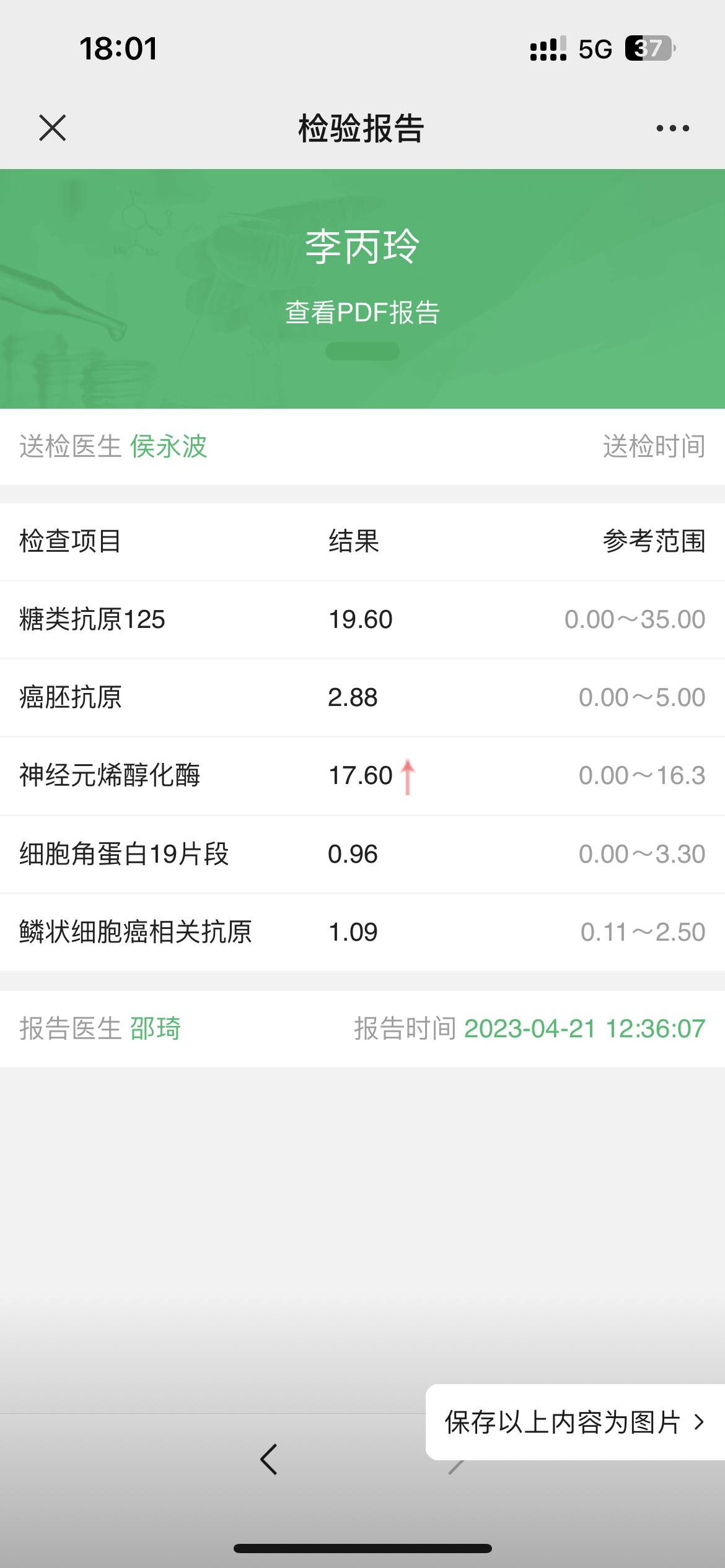Open 查看PDF报告 link
Viewport: 725px width, 1568px height.
(362, 313)
